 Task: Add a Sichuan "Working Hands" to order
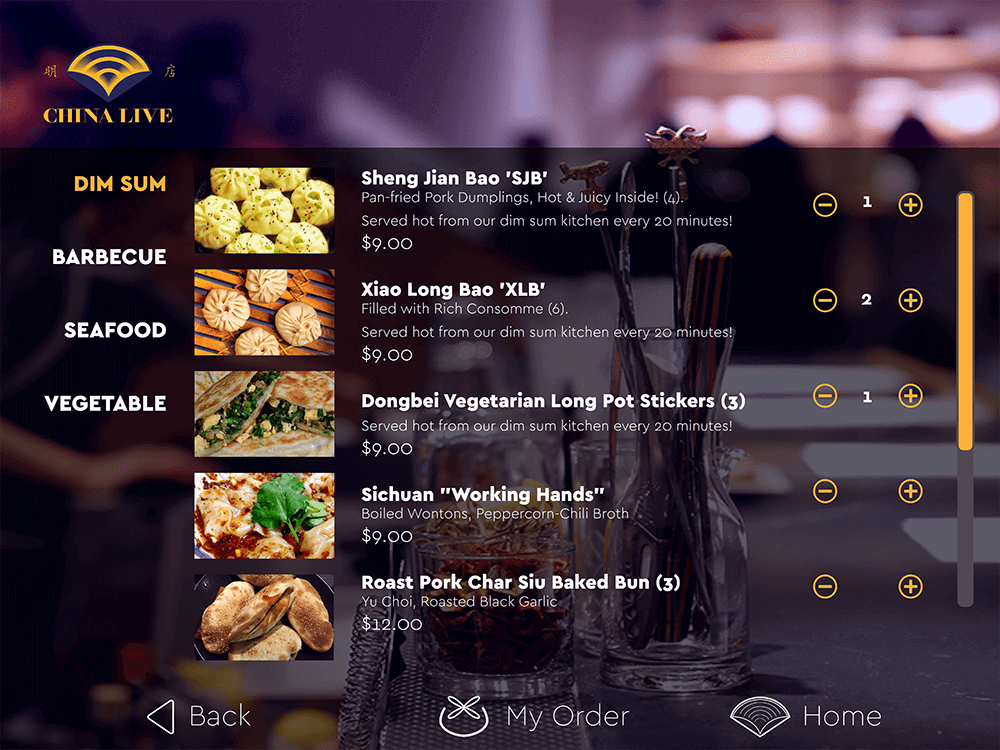910,491
